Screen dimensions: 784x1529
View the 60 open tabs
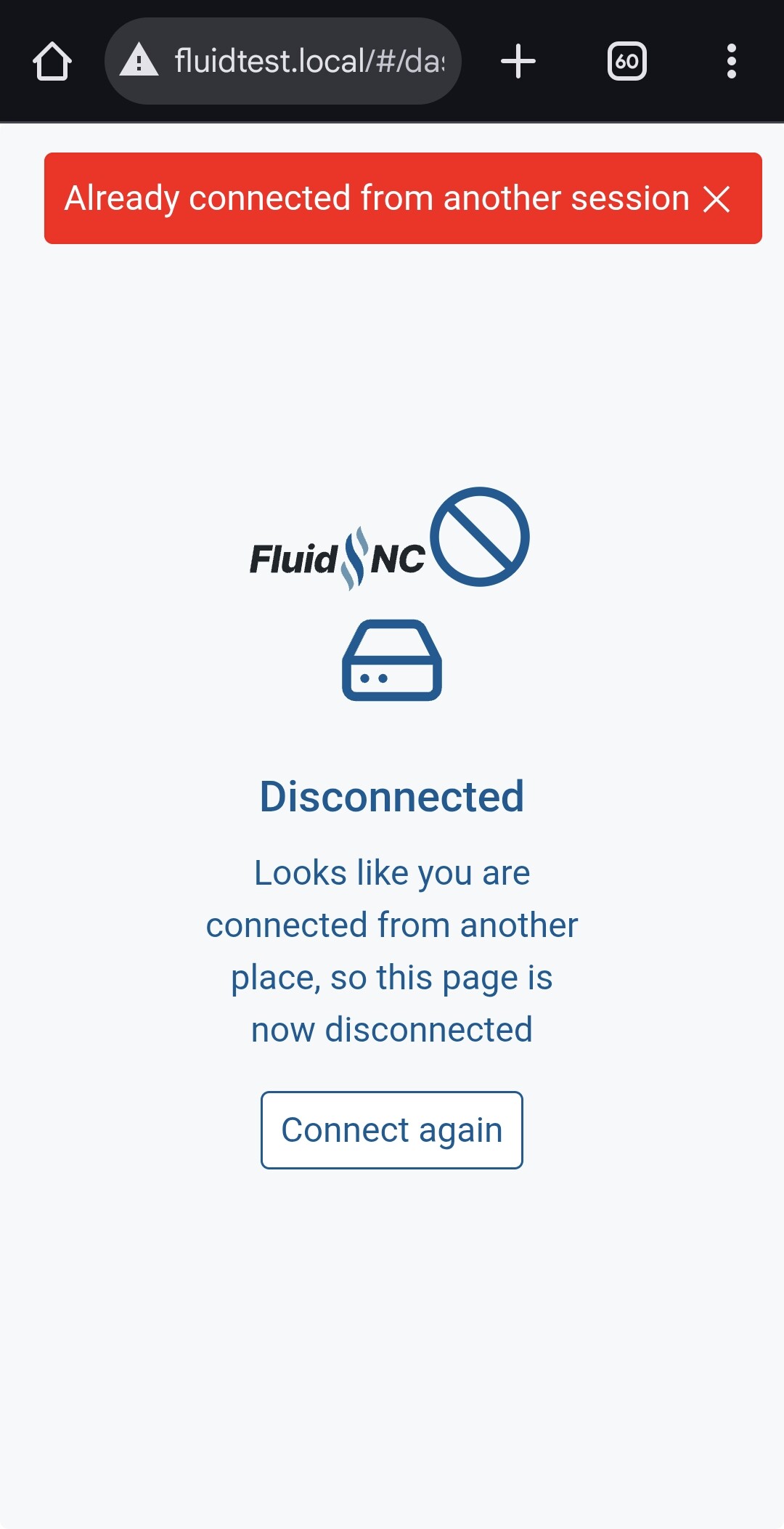[x=626, y=61]
